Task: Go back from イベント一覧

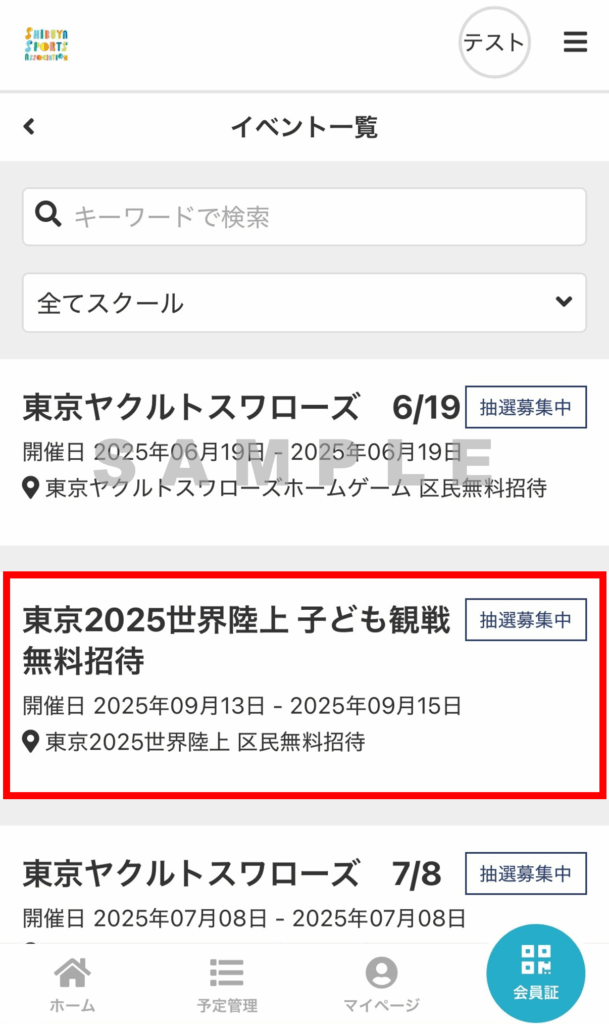Action: (29, 126)
